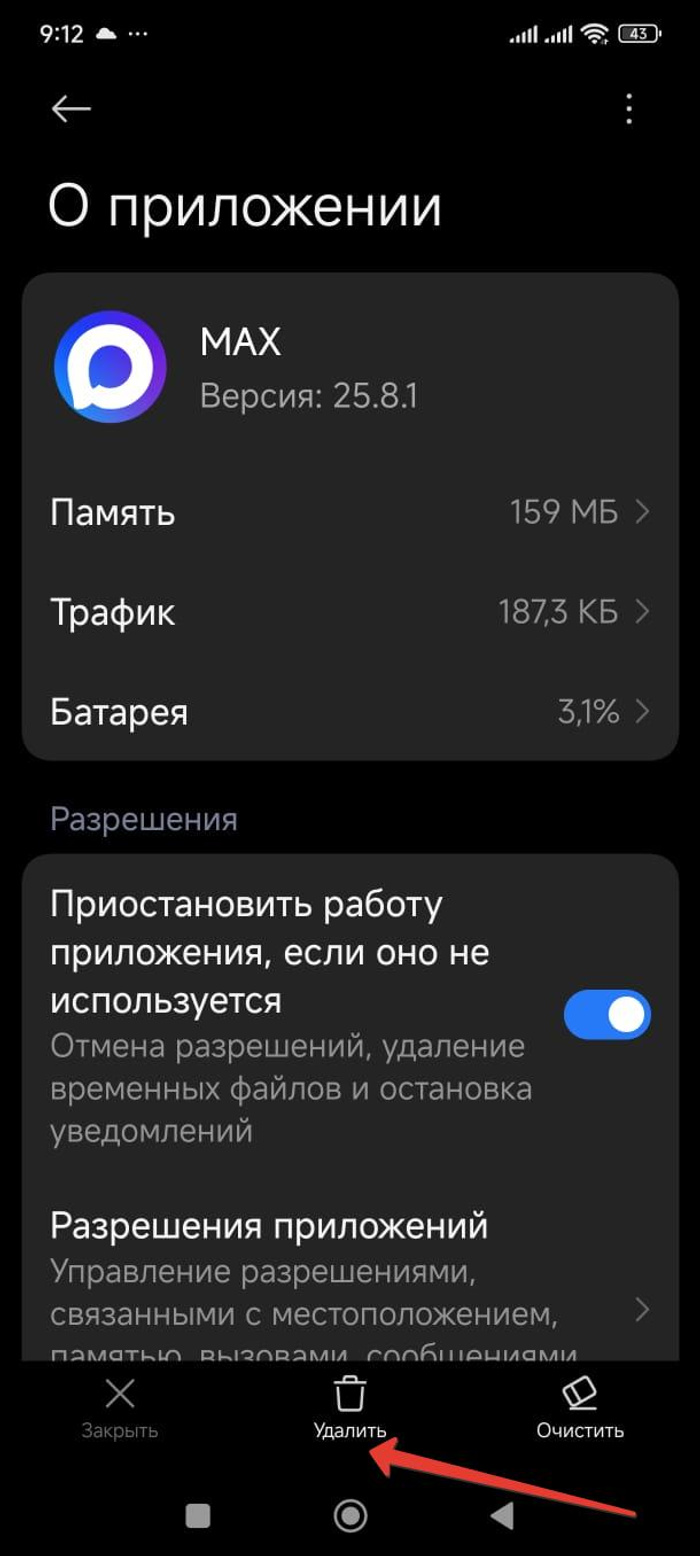Open the Память storage details
This screenshot has height=1556, width=700.
(350, 513)
